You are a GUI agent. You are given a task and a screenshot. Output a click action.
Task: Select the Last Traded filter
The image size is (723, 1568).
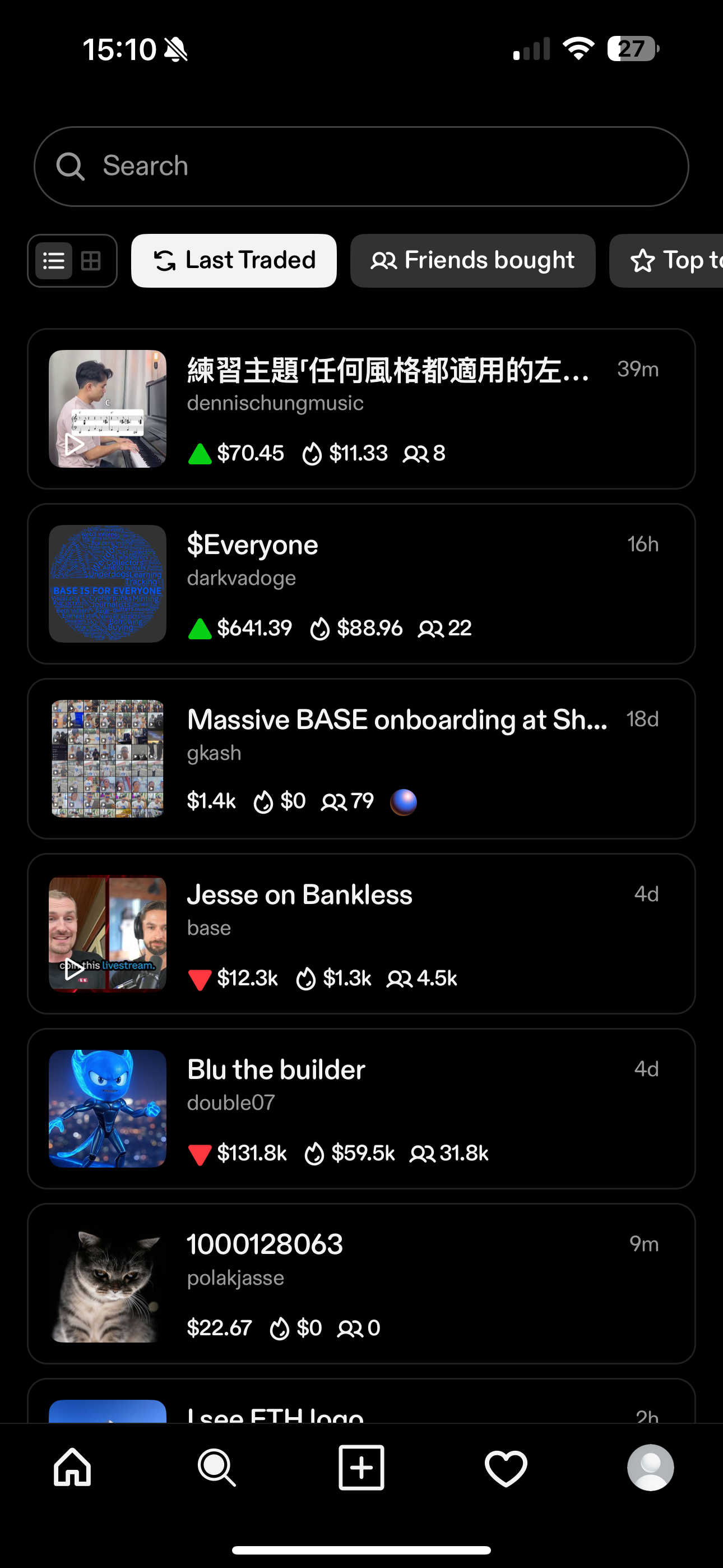[x=234, y=261]
